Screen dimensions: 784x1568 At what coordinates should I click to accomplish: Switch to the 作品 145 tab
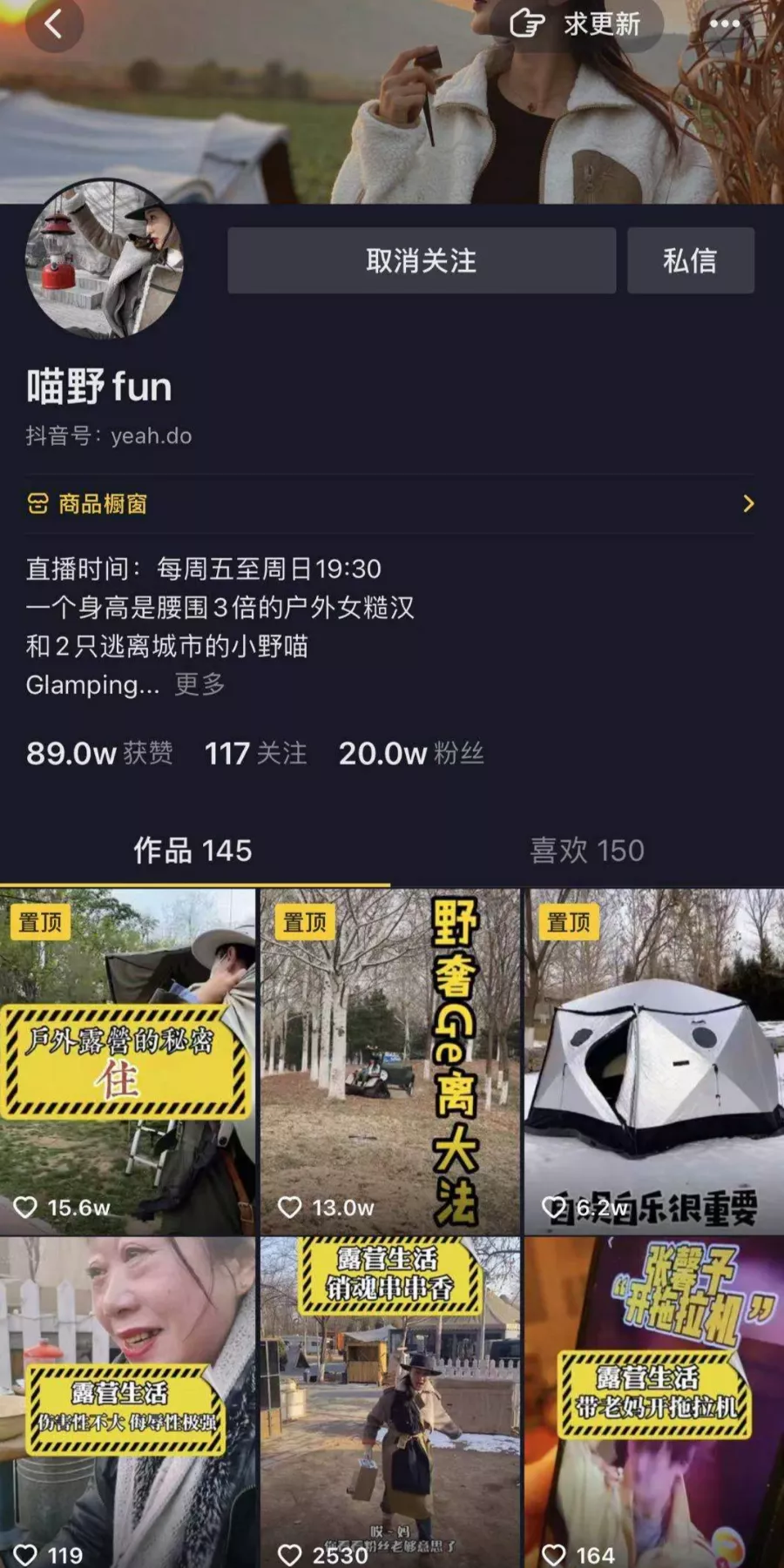tap(193, 851)
